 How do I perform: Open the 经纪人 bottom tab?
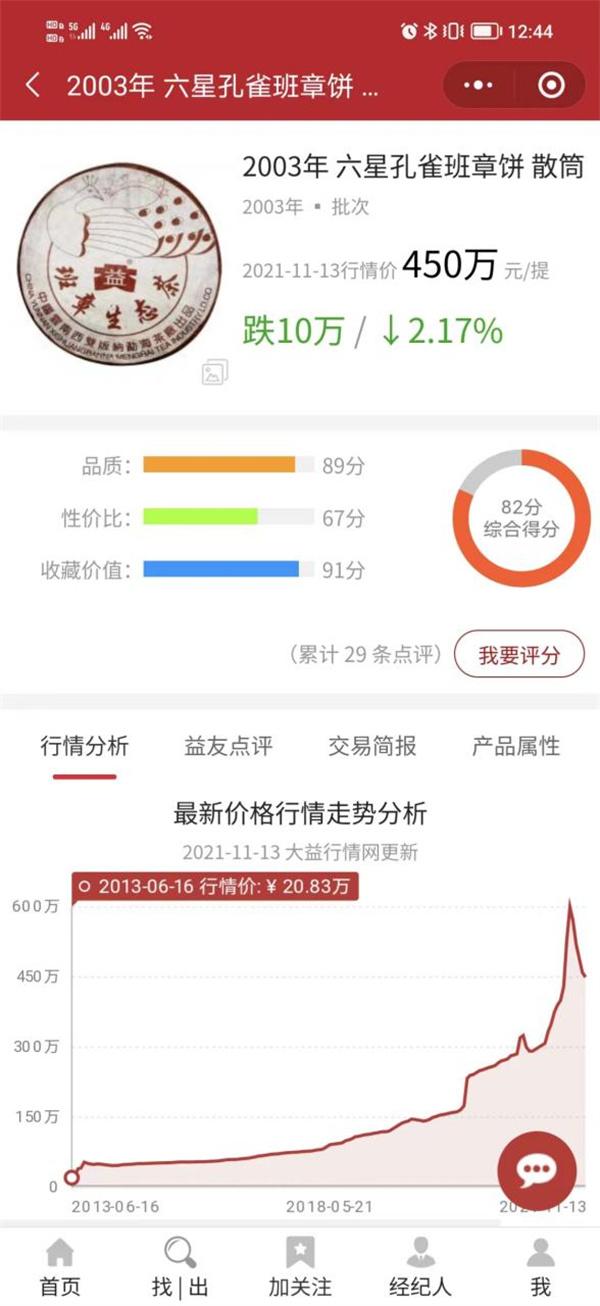tap(420, 1267)
